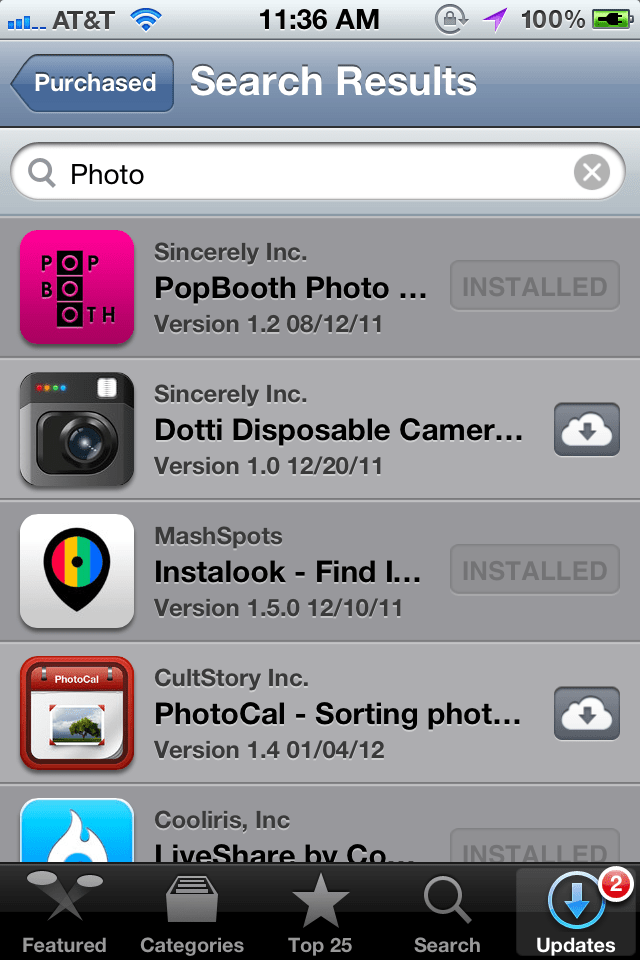Open Instalook app details

290,572
